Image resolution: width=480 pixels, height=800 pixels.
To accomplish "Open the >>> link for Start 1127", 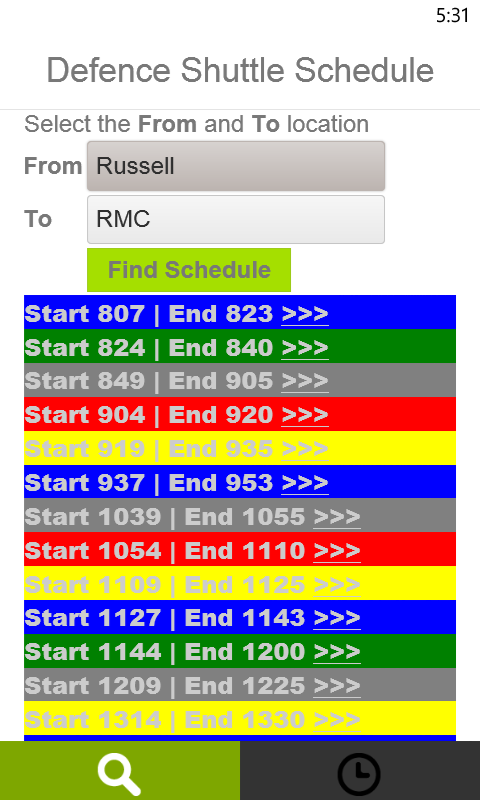I will pyautogui.click(x=337, y=618).
